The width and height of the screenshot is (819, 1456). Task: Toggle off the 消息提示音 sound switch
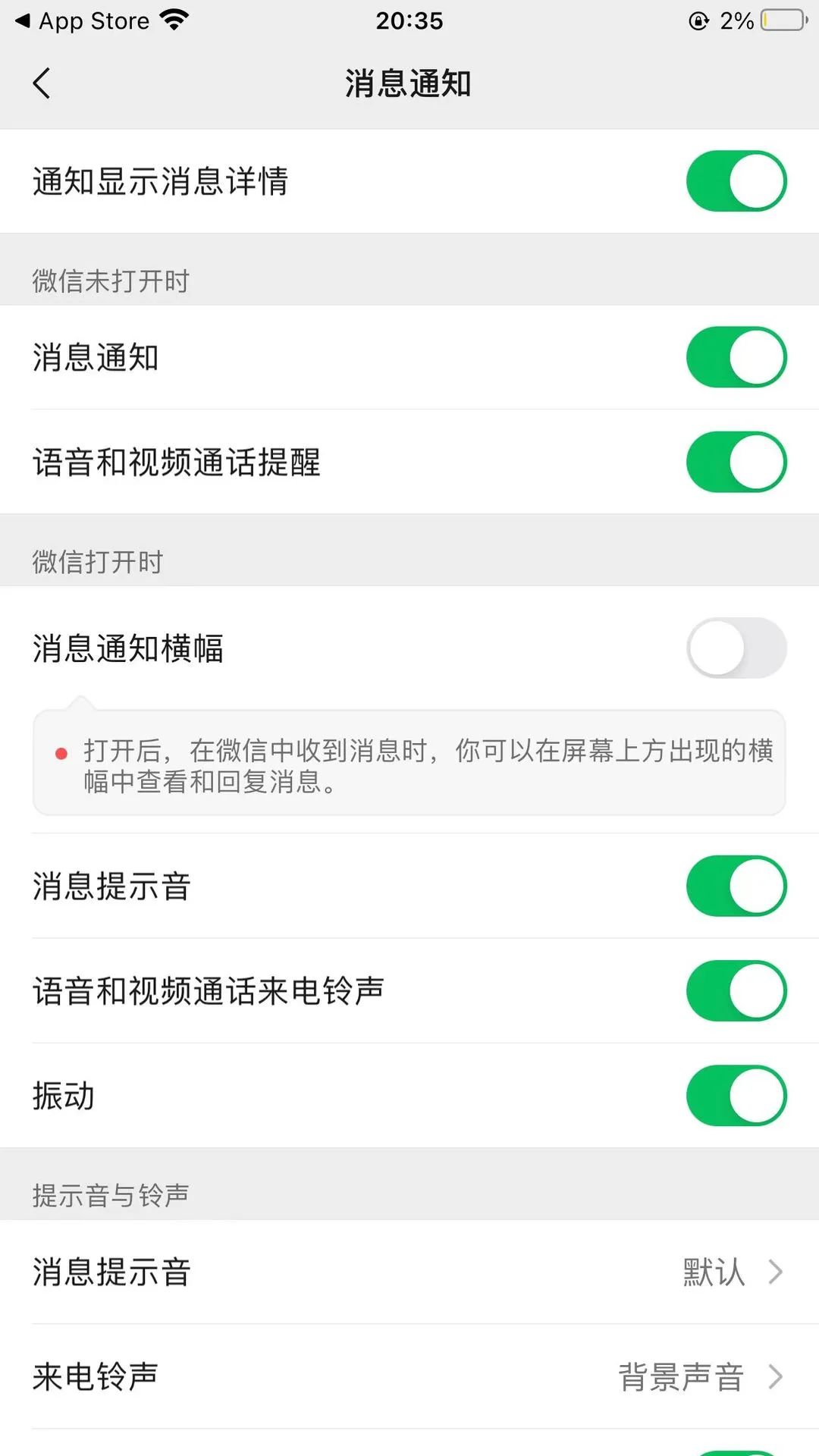click(736, 885)
